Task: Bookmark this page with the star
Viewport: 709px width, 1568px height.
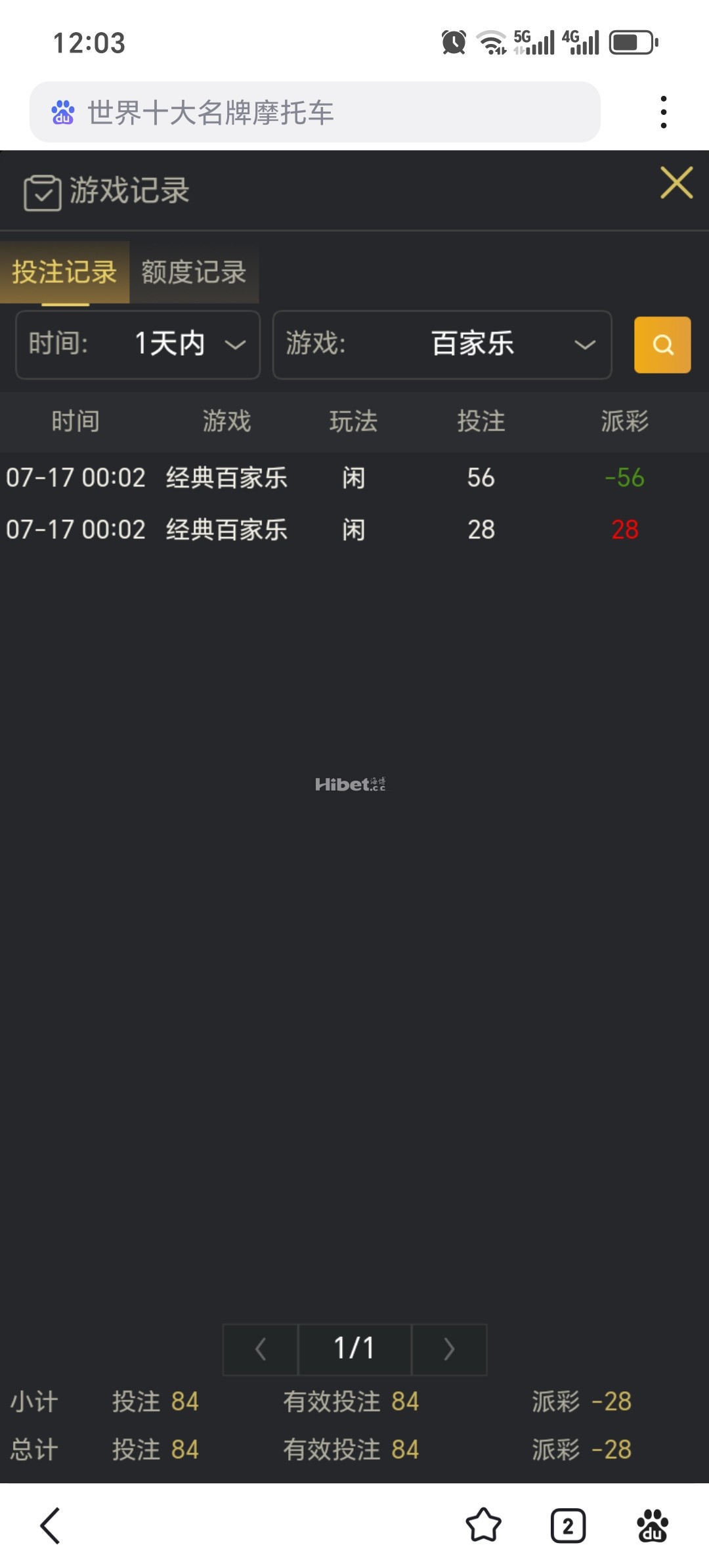Action: coord(483,1525)
